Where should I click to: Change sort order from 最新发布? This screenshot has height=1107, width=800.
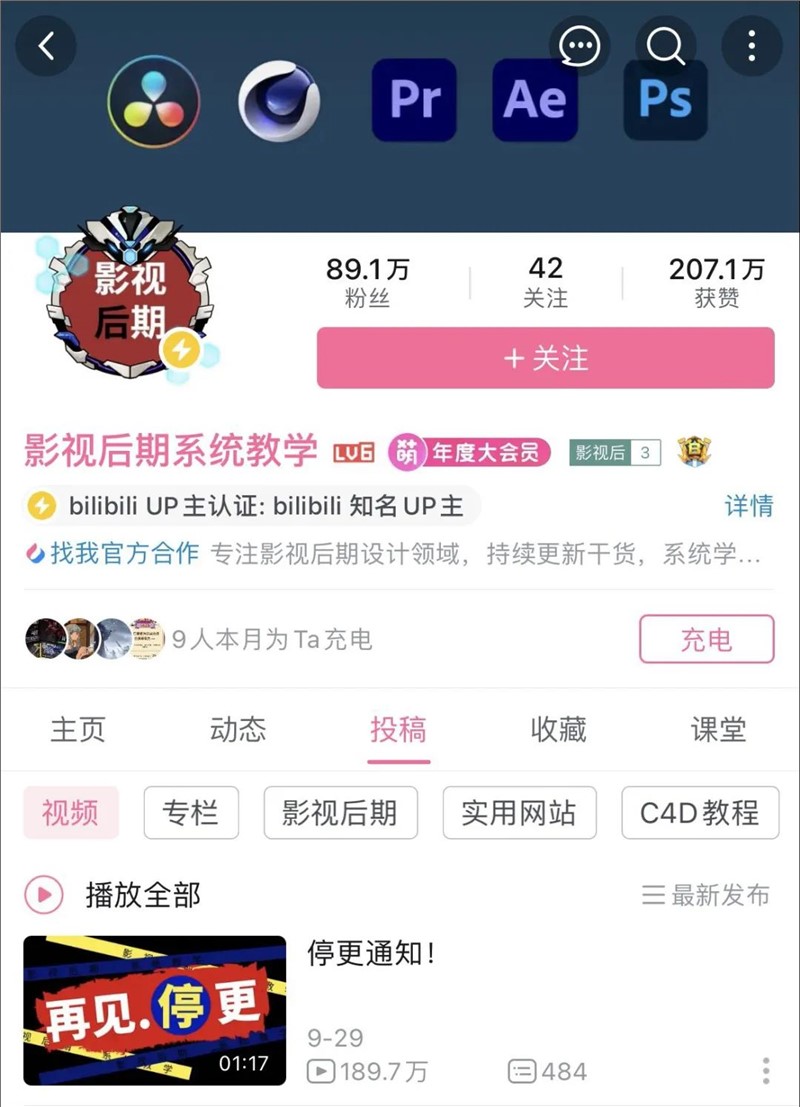[706, 895]
